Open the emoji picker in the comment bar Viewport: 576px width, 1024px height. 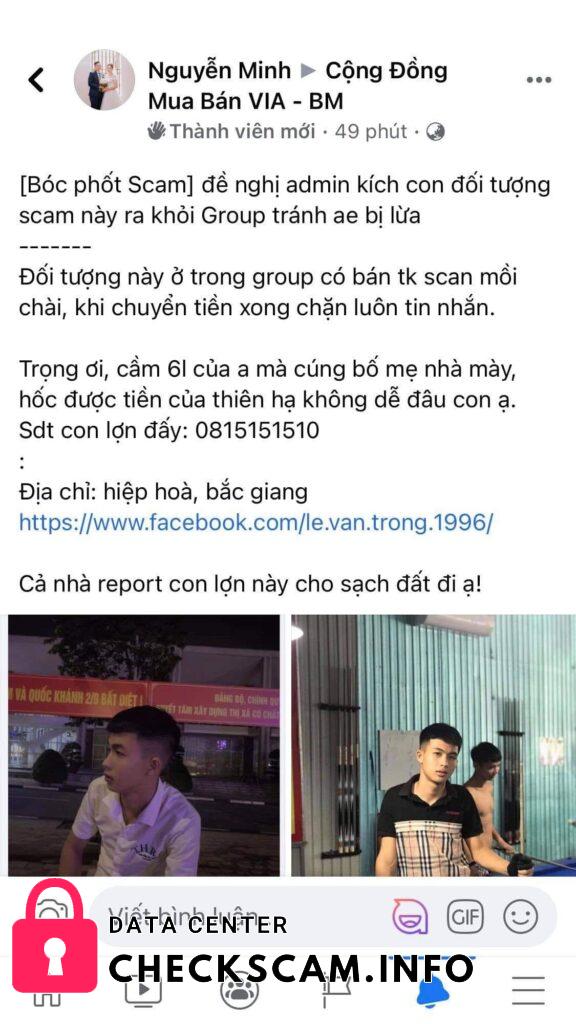pyautogui.click(x=520, y=916)
